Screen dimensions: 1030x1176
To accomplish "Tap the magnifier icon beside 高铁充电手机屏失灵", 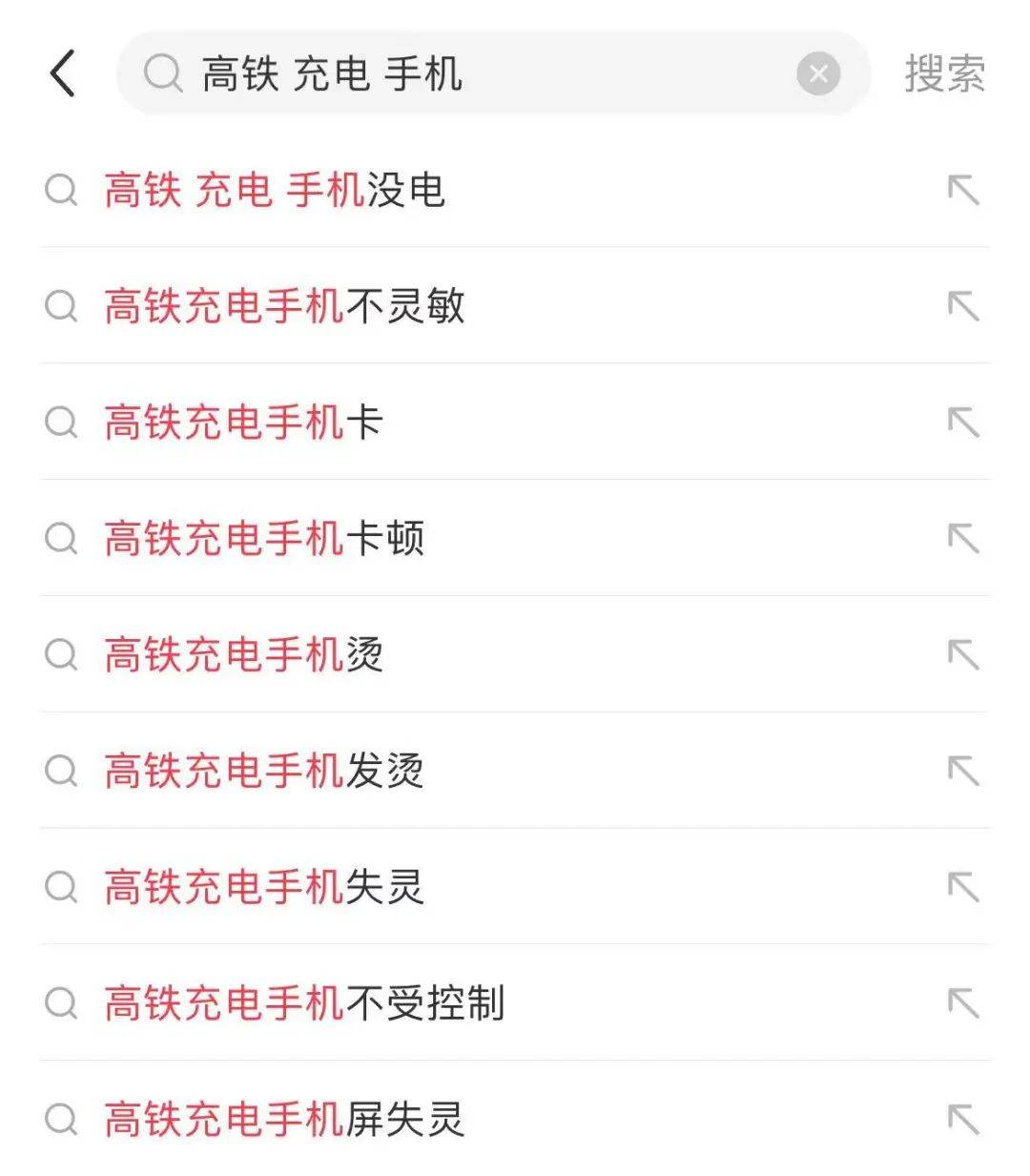I will click(61, 1121).
